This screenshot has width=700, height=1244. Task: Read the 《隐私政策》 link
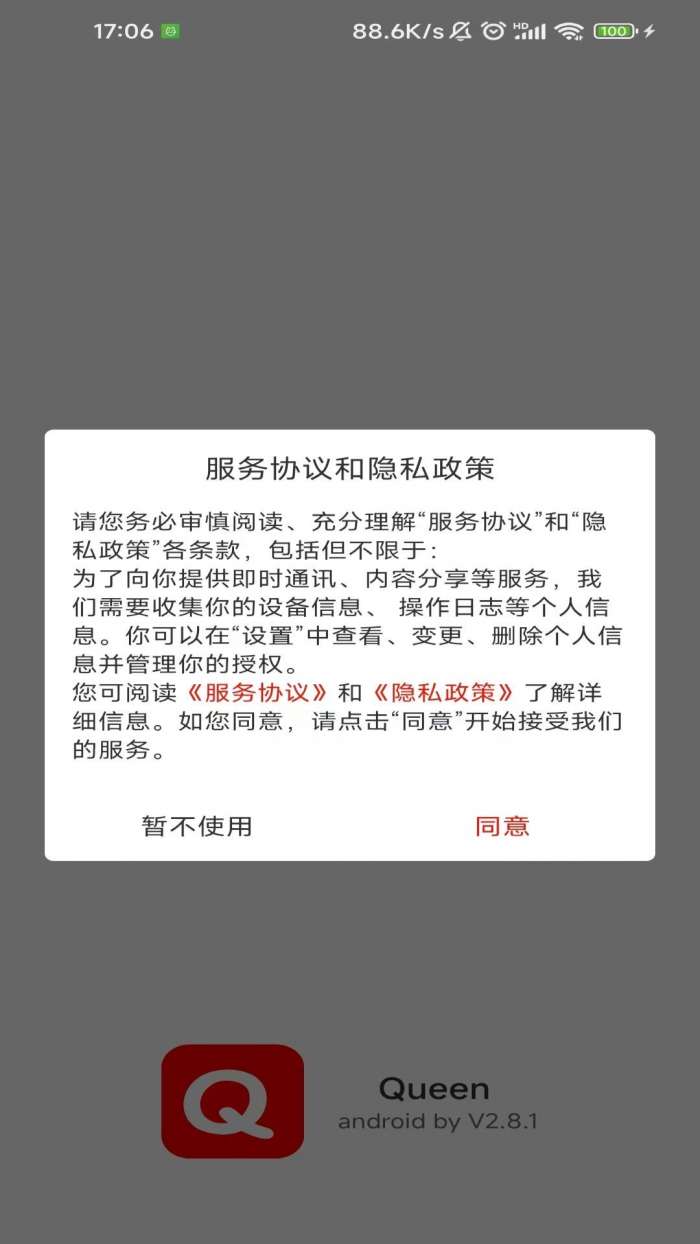443,692
